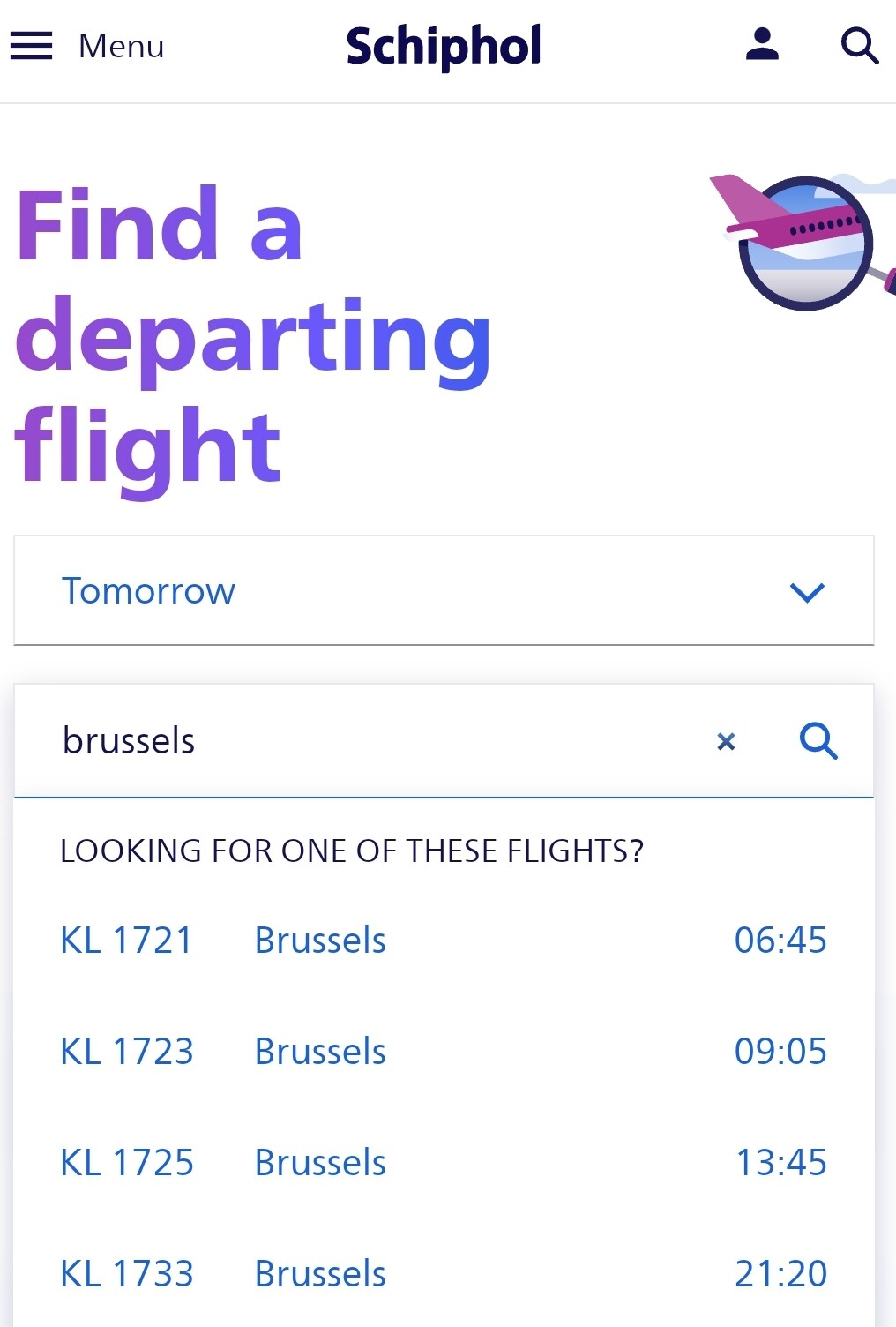Open site search from header

[859, 45]
